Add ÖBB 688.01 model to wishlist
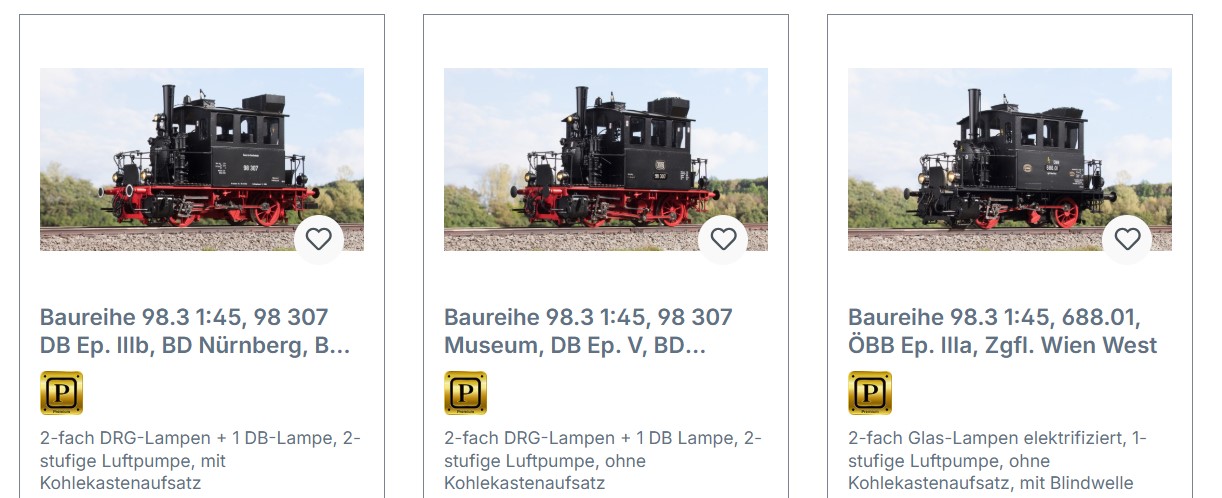Screen dimensions: 1222x498 point(1127,239)
